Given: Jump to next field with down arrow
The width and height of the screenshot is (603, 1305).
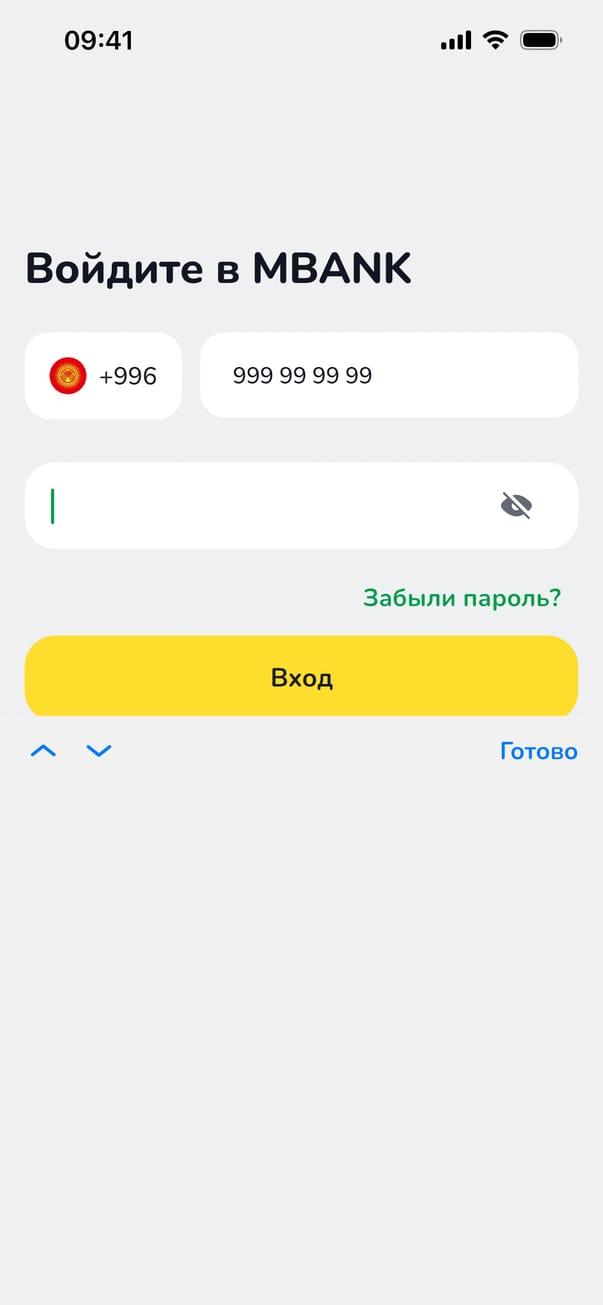Looking at the screenshot, I should [98, 751].
